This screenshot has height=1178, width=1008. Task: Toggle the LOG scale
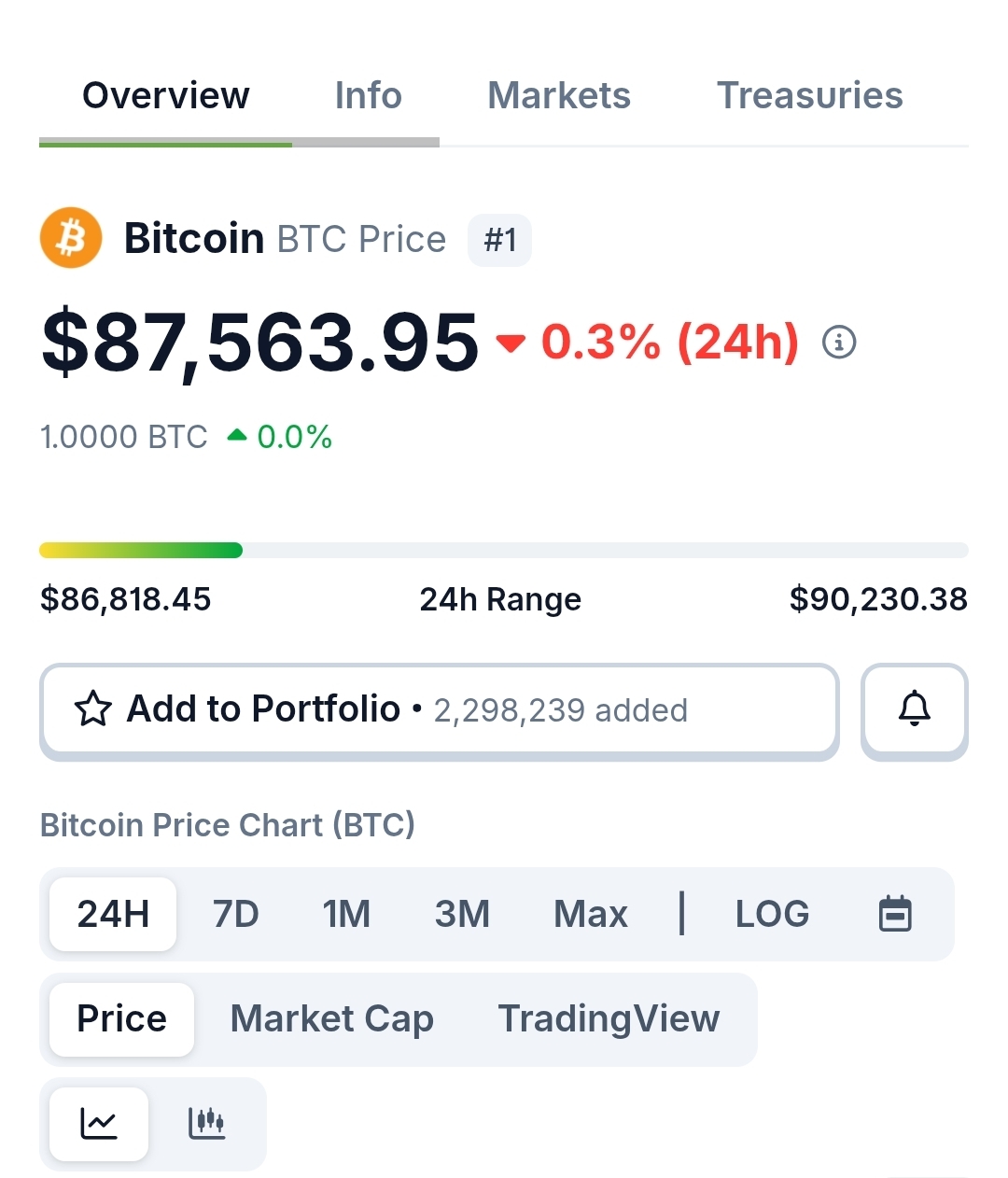772,914
